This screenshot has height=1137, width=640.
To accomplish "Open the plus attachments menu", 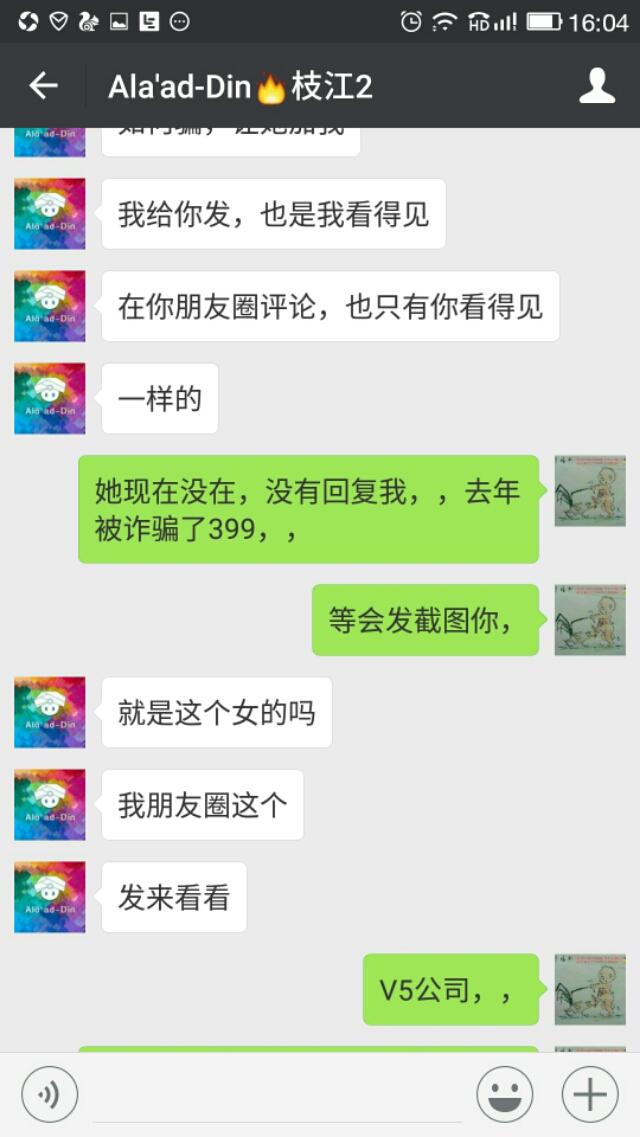I will point(590,1095).
